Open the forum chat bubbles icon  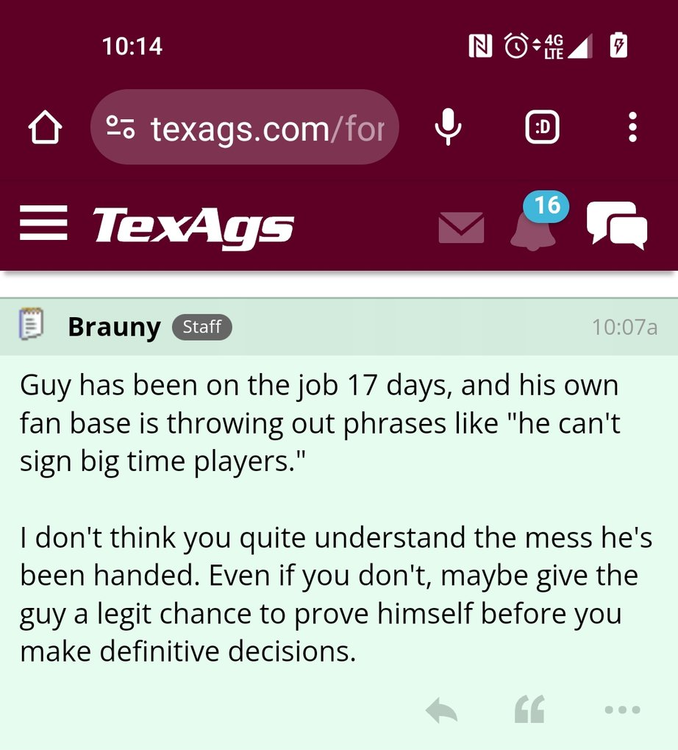pos(616,224)
